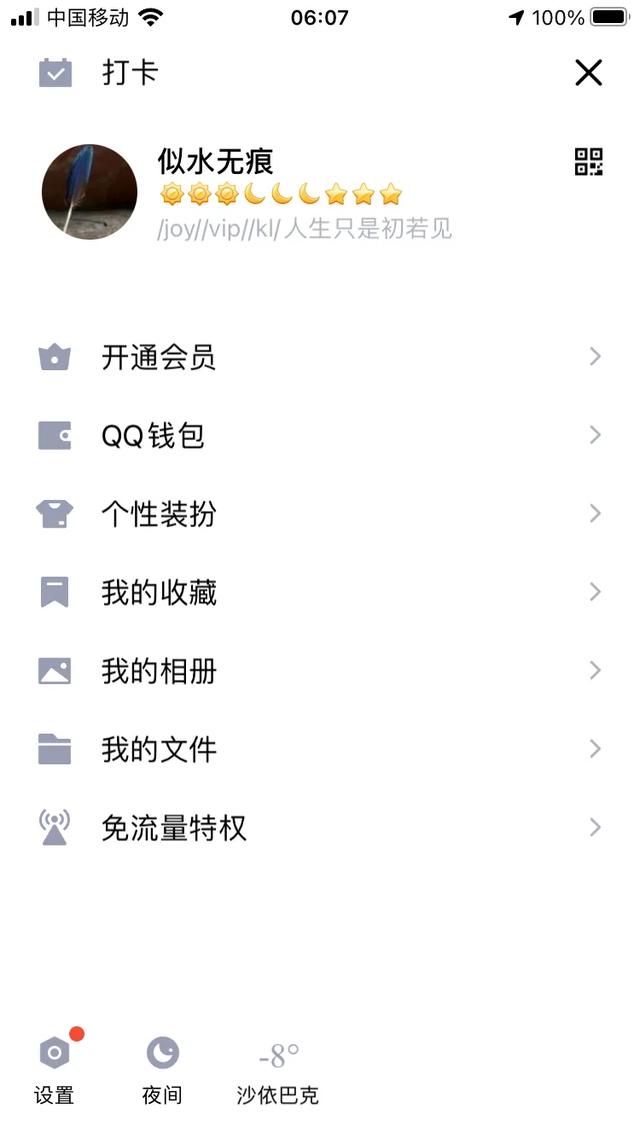Tap the 似水无痕 profile avatar
This screenshot has height=1138, width=640.
(89, 192)
